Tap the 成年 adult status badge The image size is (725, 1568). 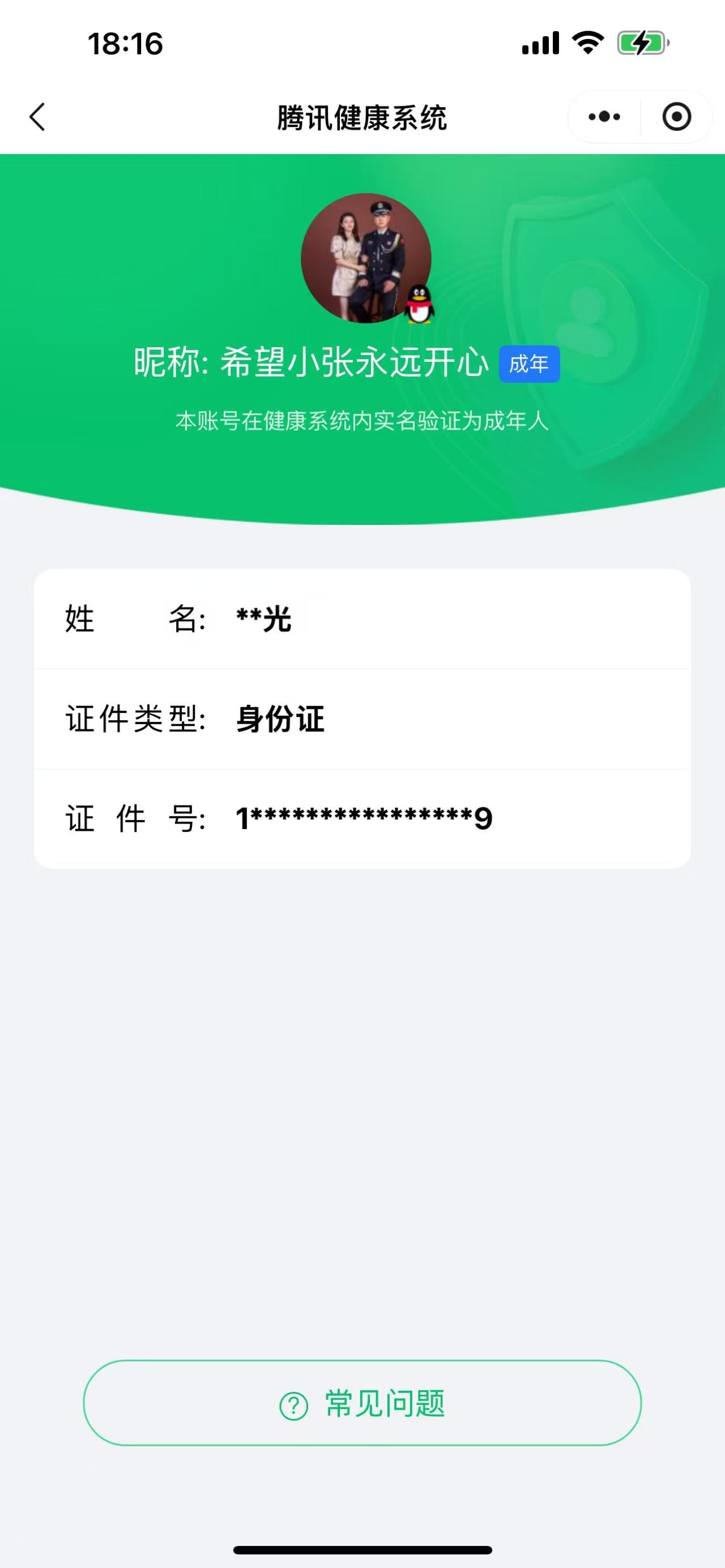(x=528, y=364)
